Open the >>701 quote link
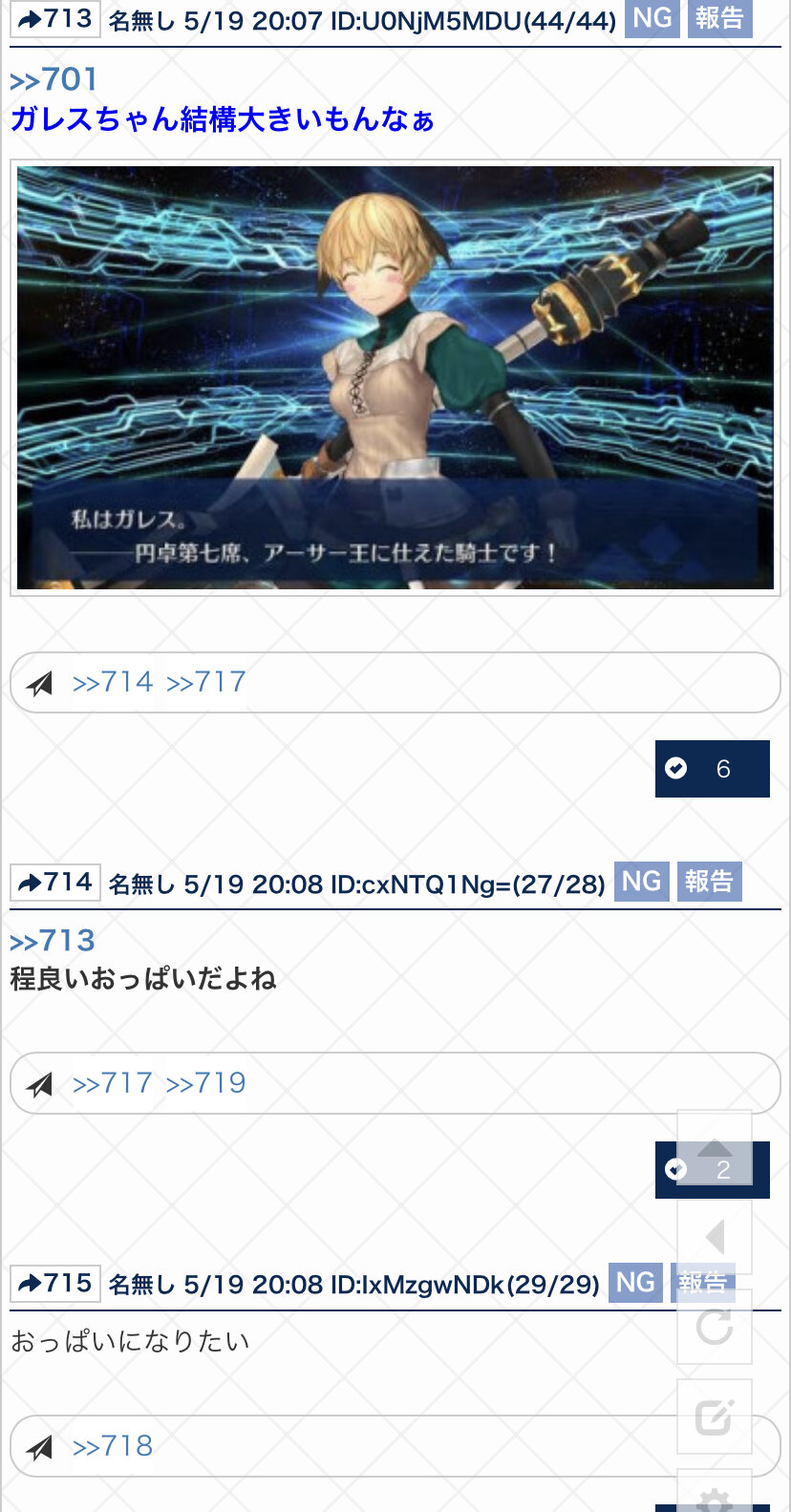This screenshot has height=1512, width=791. [53, 79]
